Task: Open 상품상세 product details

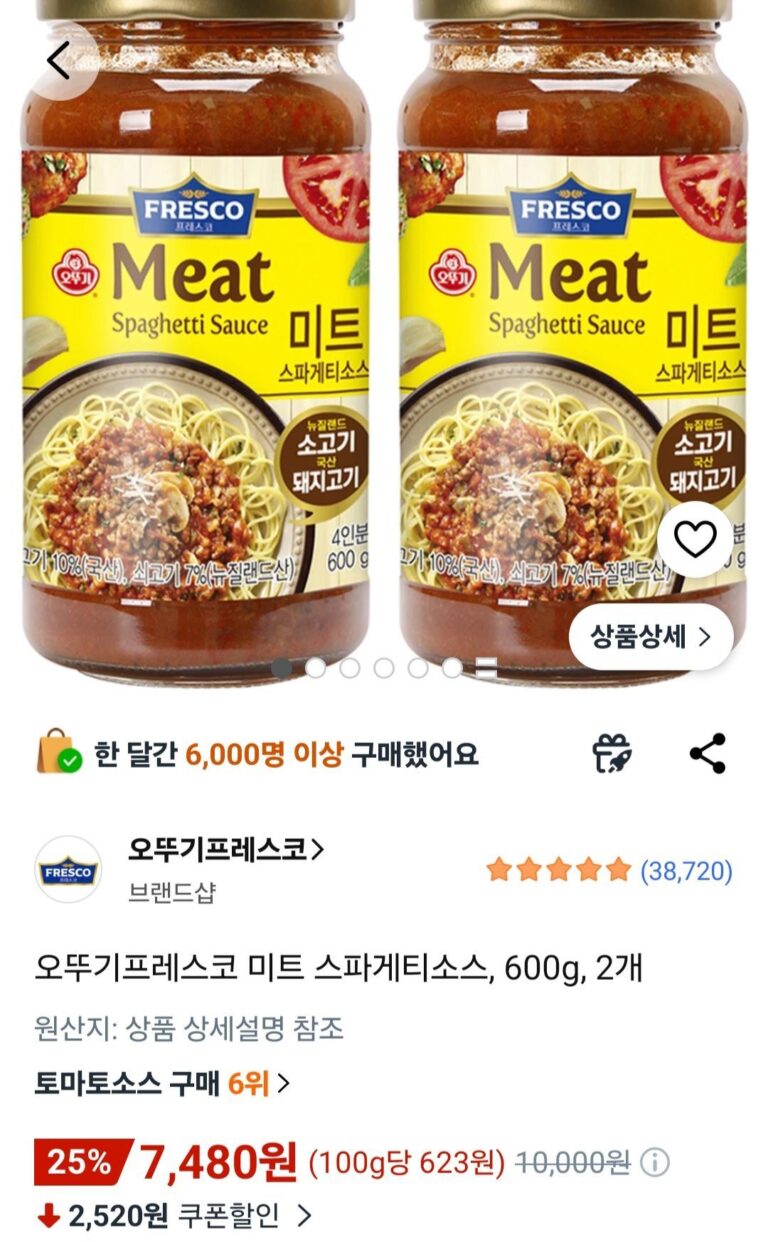Action: click(651, 636)
